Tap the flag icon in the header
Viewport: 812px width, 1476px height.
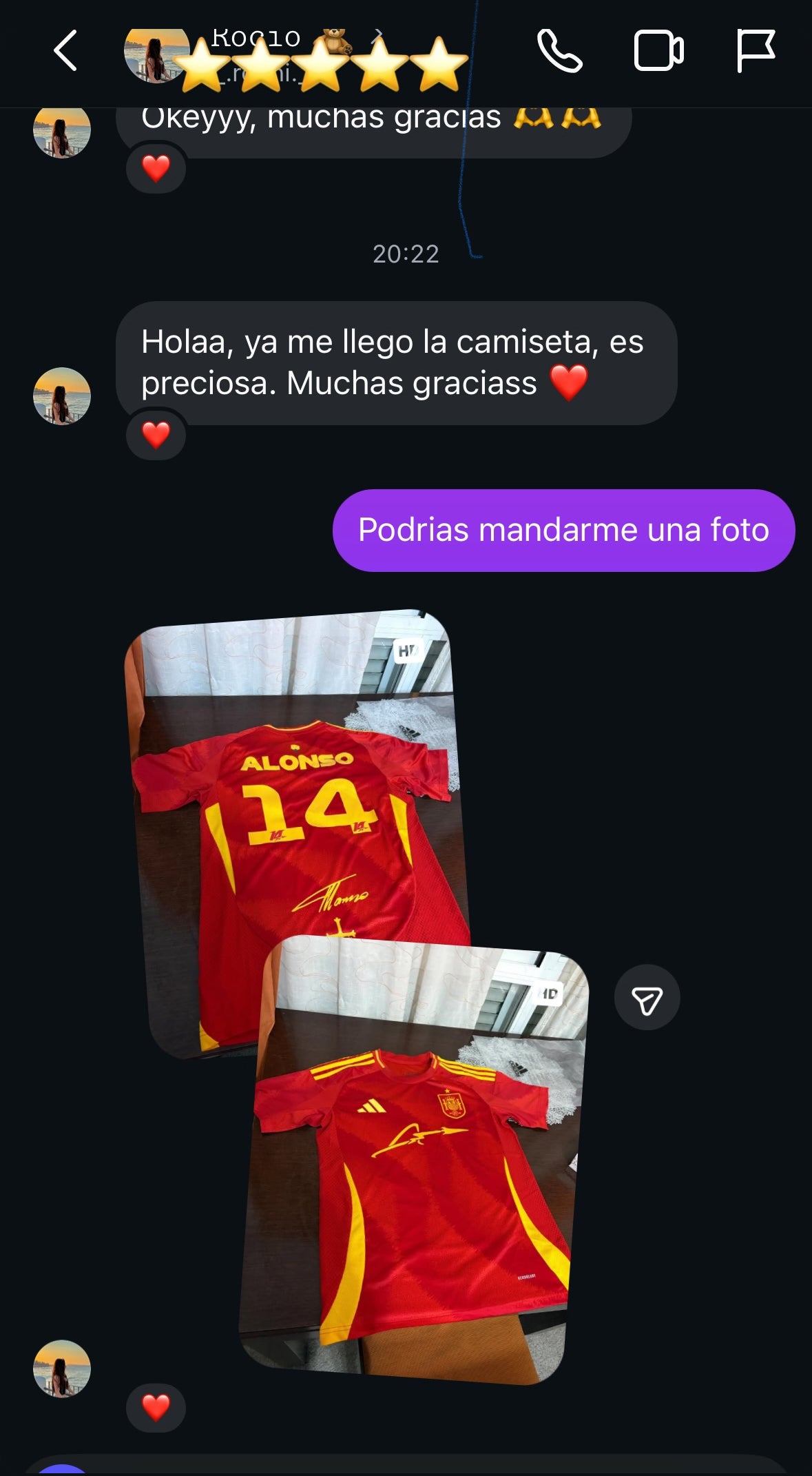click(x=756, y=51)
